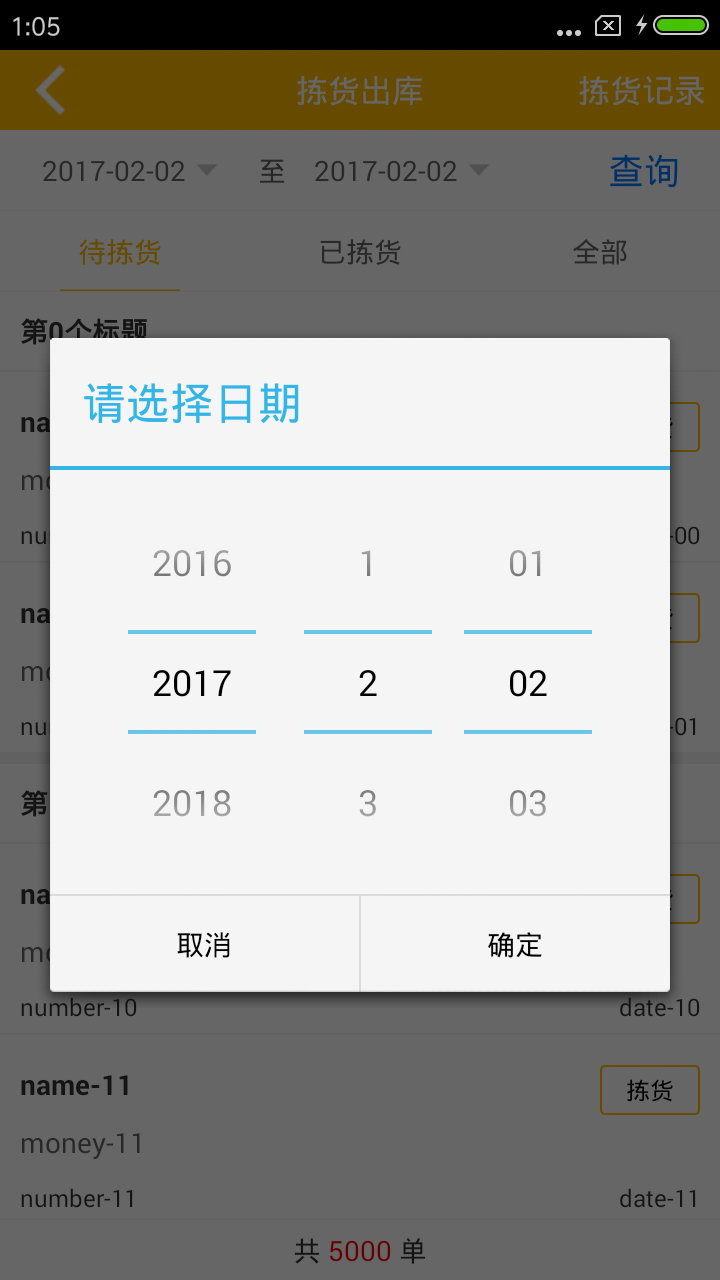Tap the 确定 button to confirm date

click(513, 943)
